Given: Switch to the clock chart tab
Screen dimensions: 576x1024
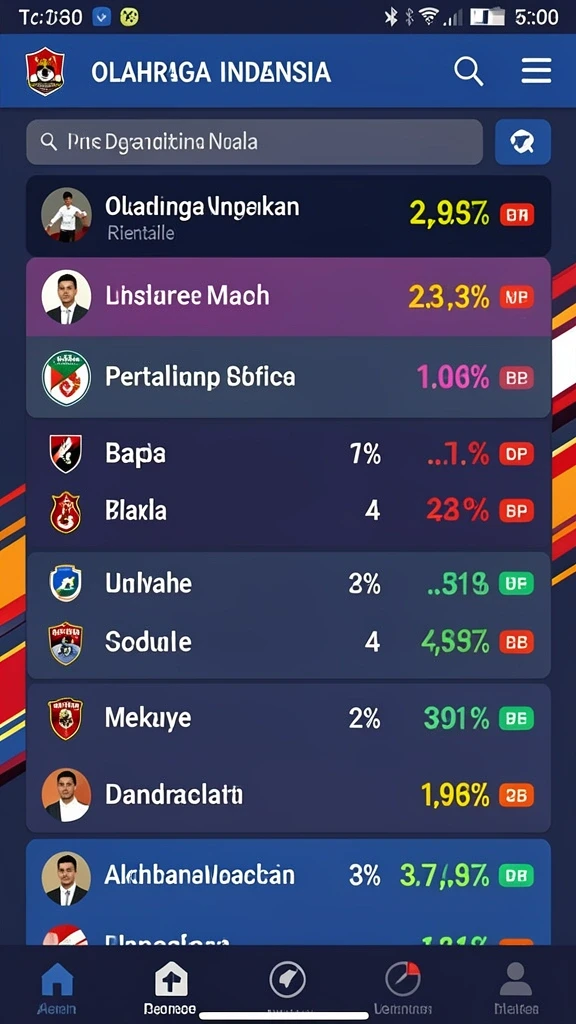Looking at the screenshot, I should coord(402,987).
